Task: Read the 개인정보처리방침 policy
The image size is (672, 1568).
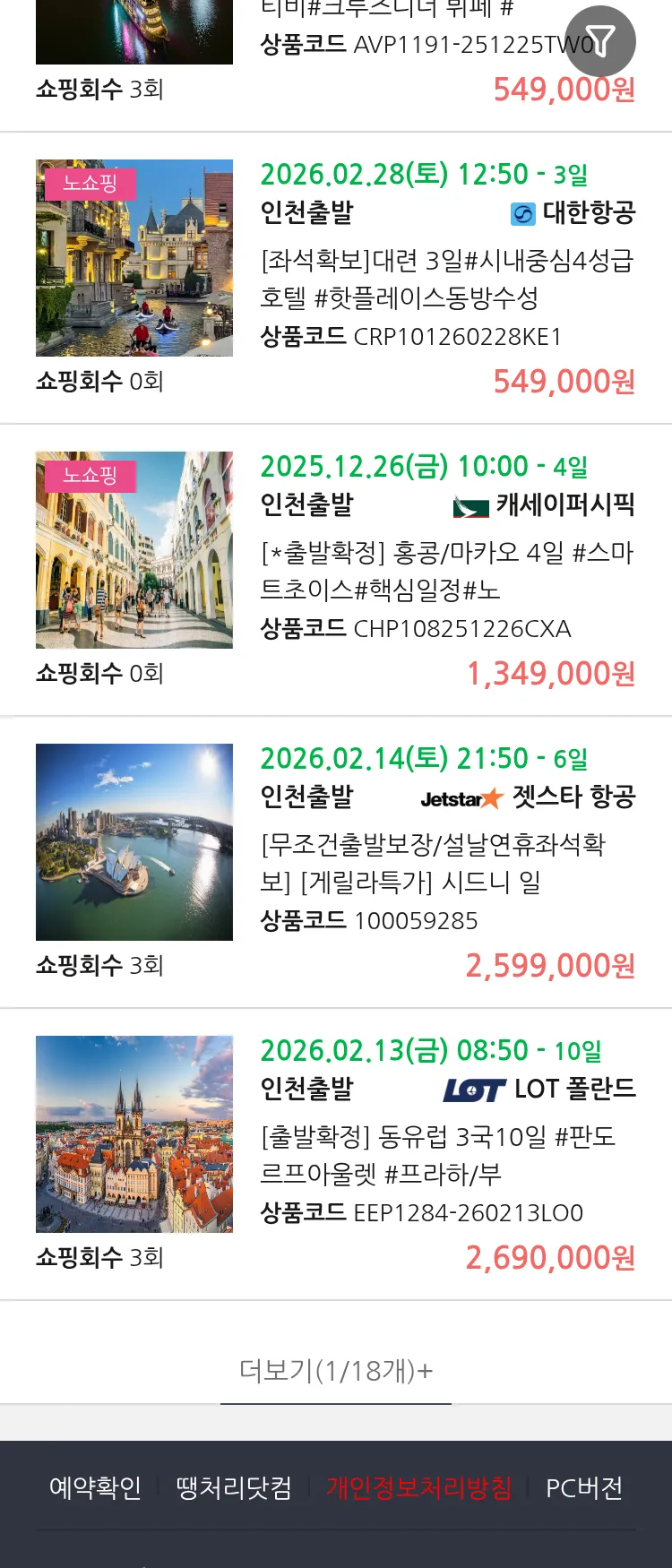Action: 418,1488
